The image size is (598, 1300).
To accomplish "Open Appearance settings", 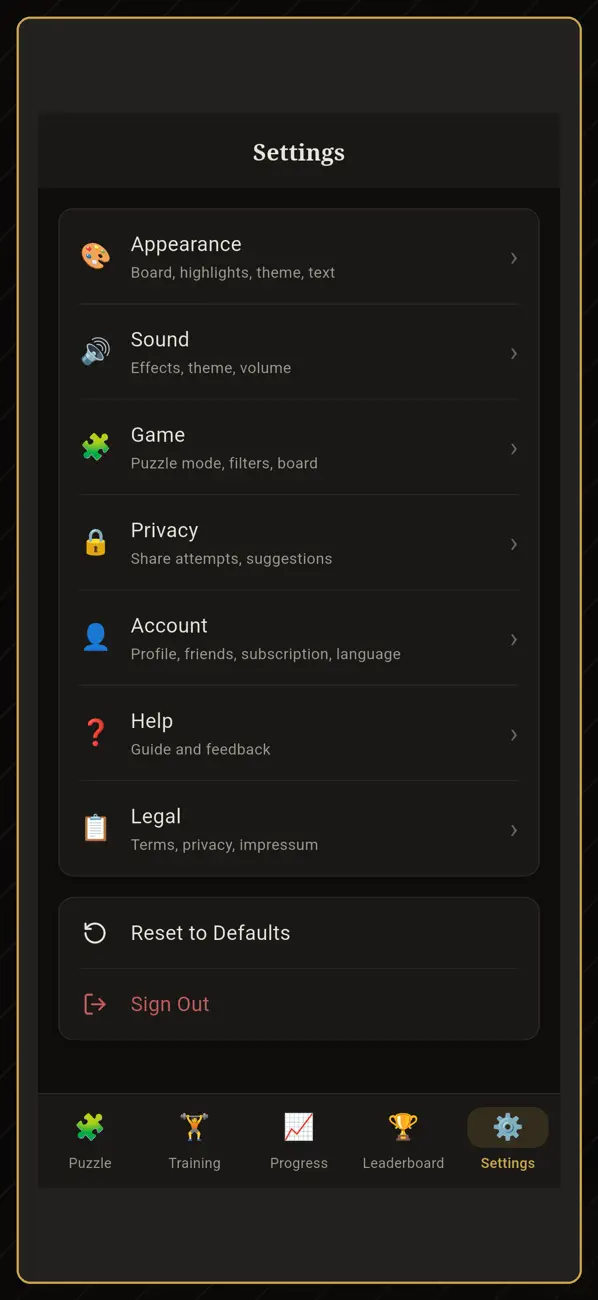I will pyautogui.click(x=299, y=257).
